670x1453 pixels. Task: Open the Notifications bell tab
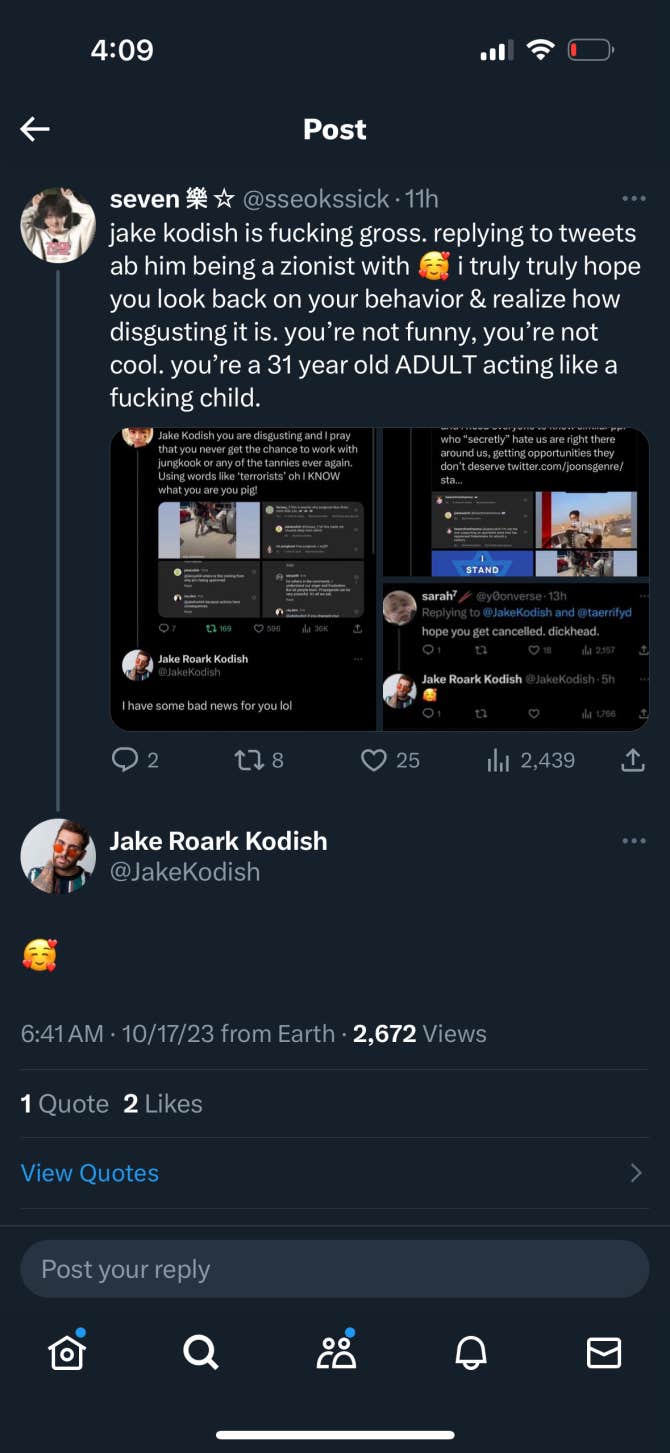[x=471, y=1353]
